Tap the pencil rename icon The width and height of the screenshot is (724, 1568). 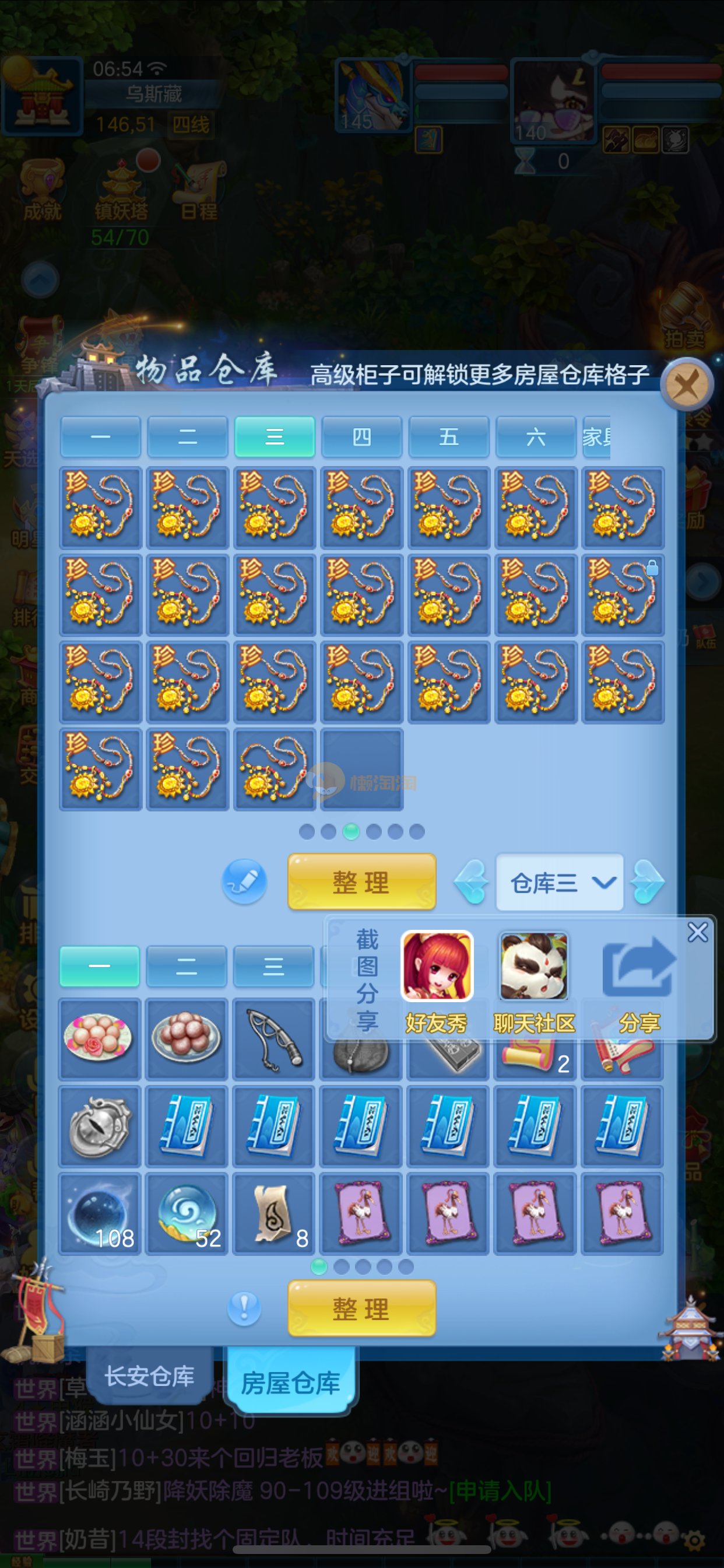tap(245, 881)
